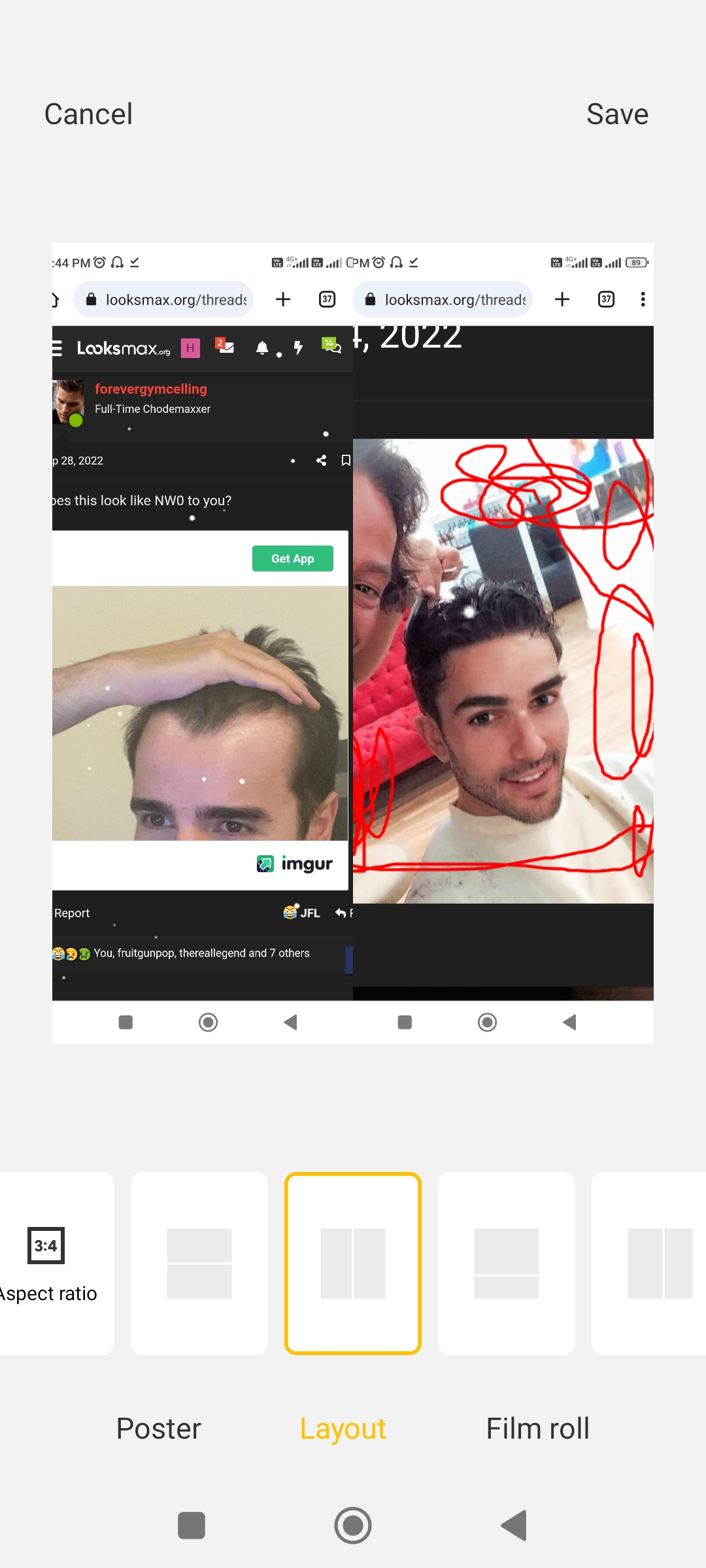
Task: Choose layout with larger top panel
Action: pos(507,1263)
